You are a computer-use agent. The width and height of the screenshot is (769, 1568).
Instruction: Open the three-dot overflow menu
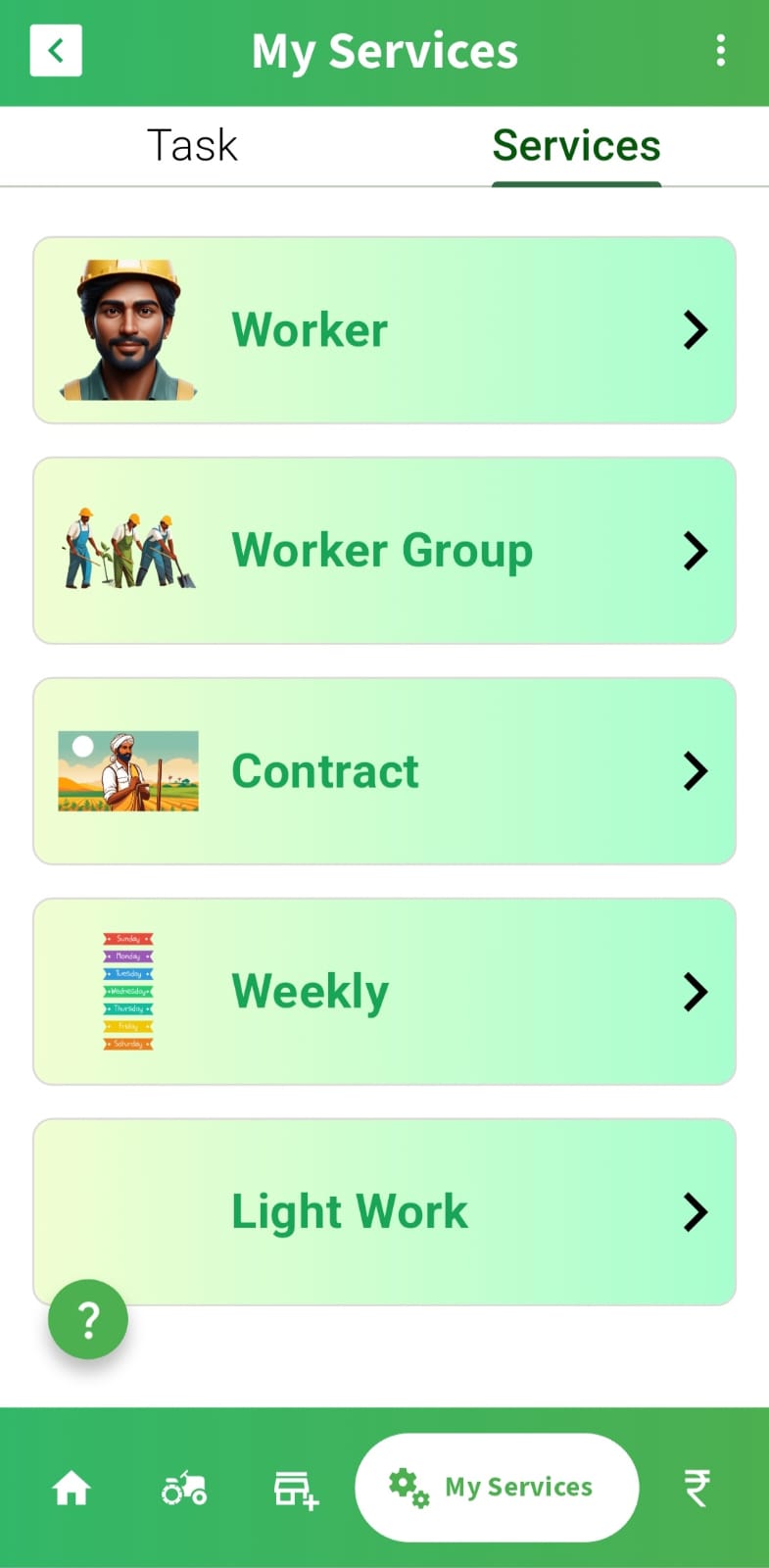pyautogui.click(x=720, y=50)
